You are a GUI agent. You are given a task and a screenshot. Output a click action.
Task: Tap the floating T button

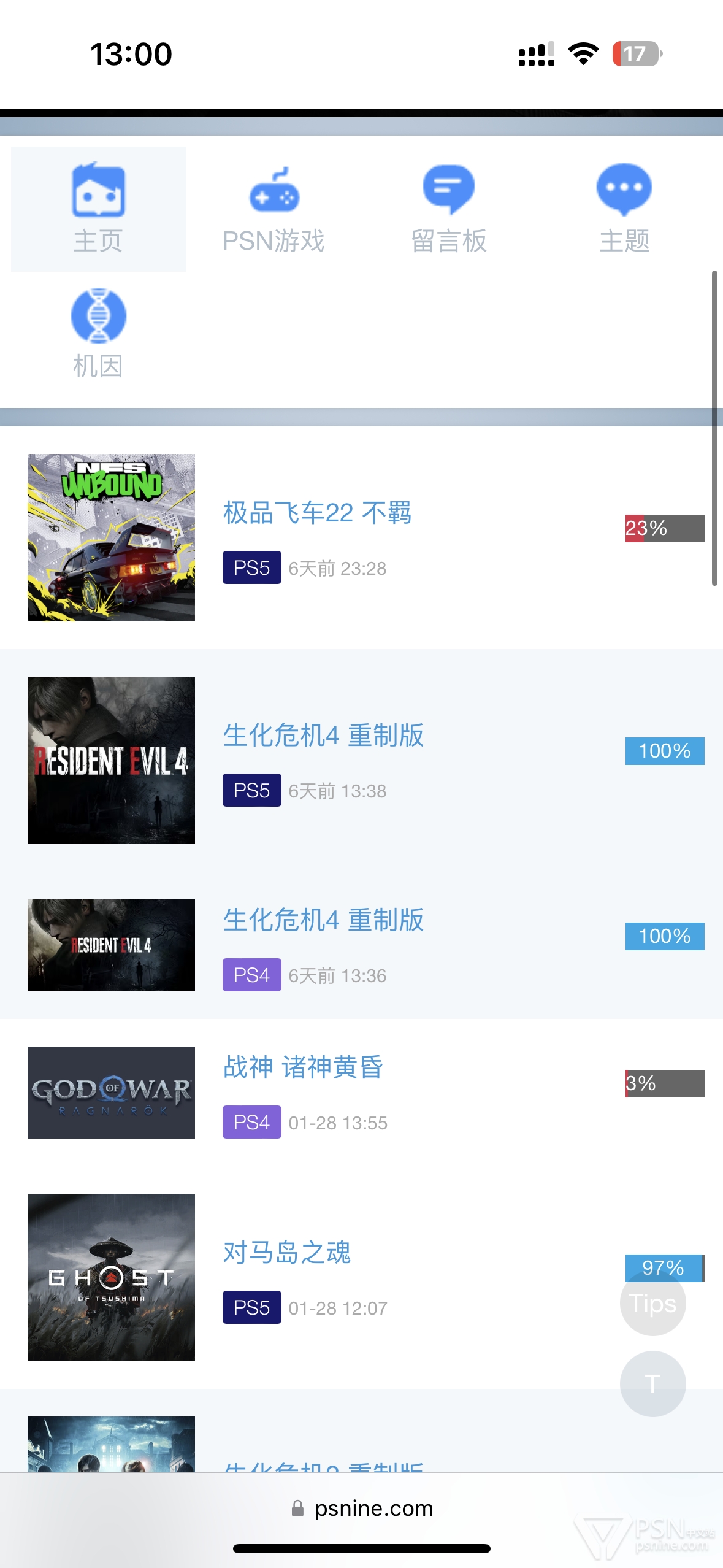[652, 1383]
